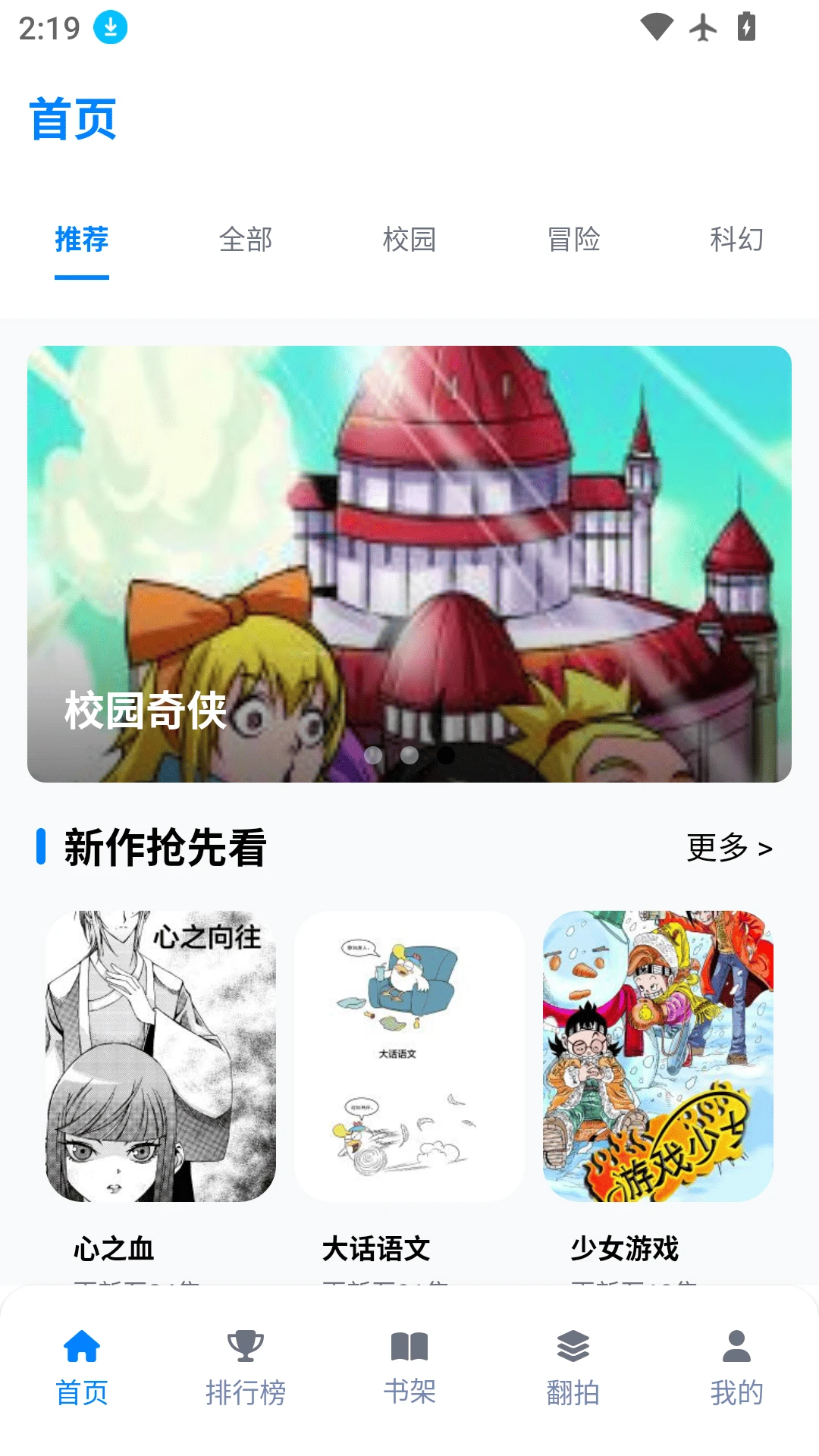Tap the Wi-Fi icon in the status bar
This screenshot has width=819, height=1456.
click(x=652, y=28)
